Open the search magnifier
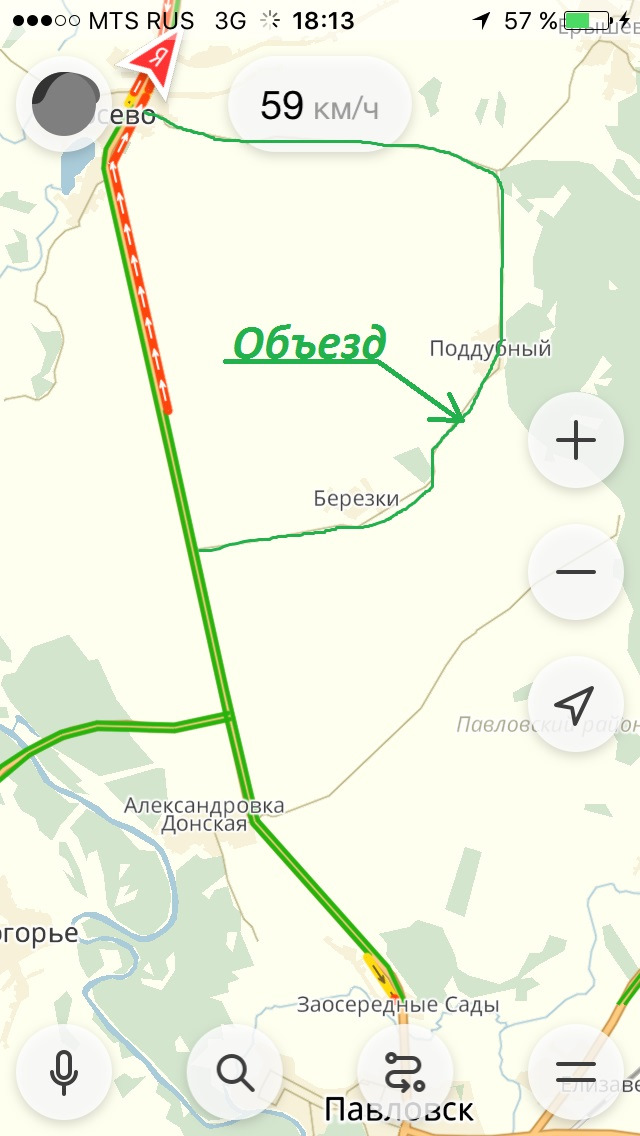640x1136 pixels. tap(235, 1072)
